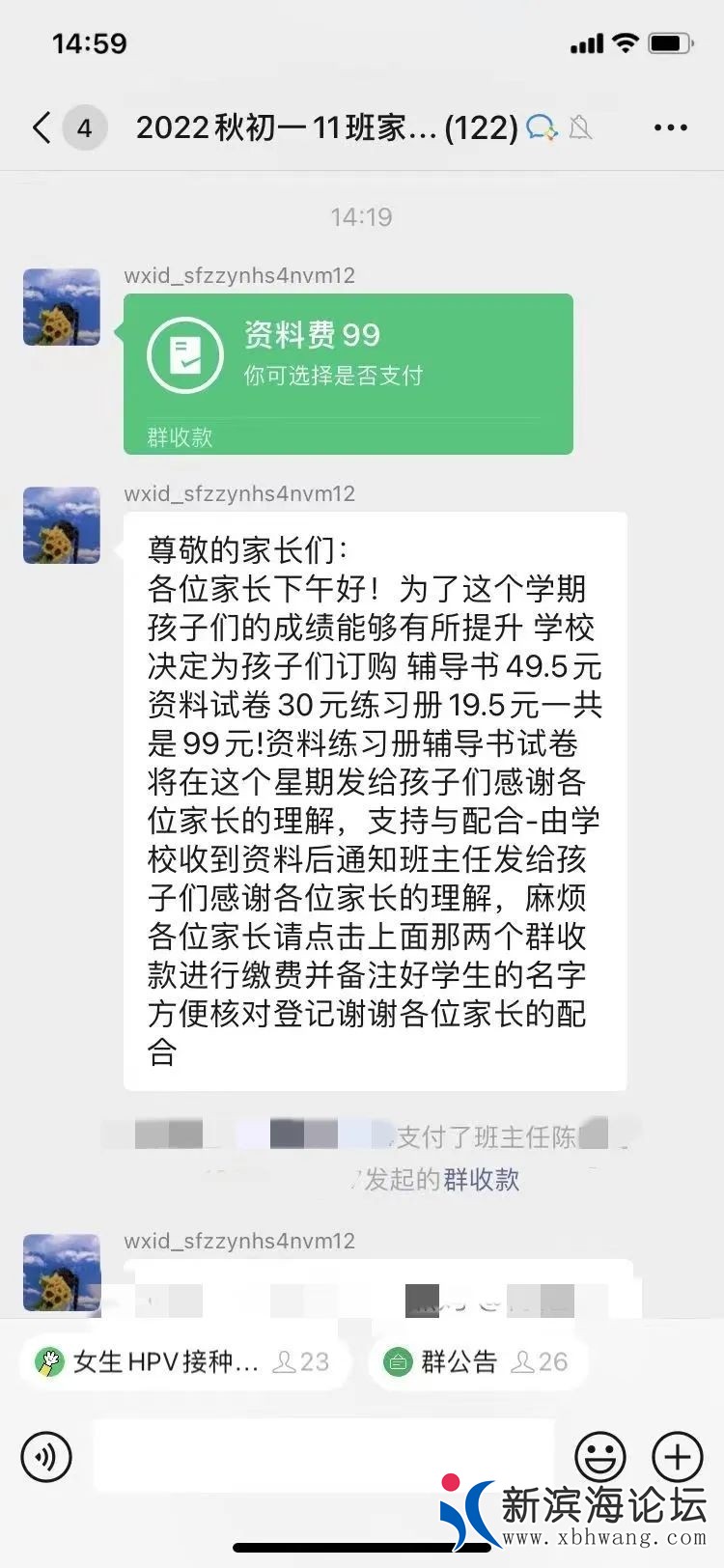This screenshot has height=1568, width=724.
Task: Open the emoji picker
Action: click(x=600, y=1456)
